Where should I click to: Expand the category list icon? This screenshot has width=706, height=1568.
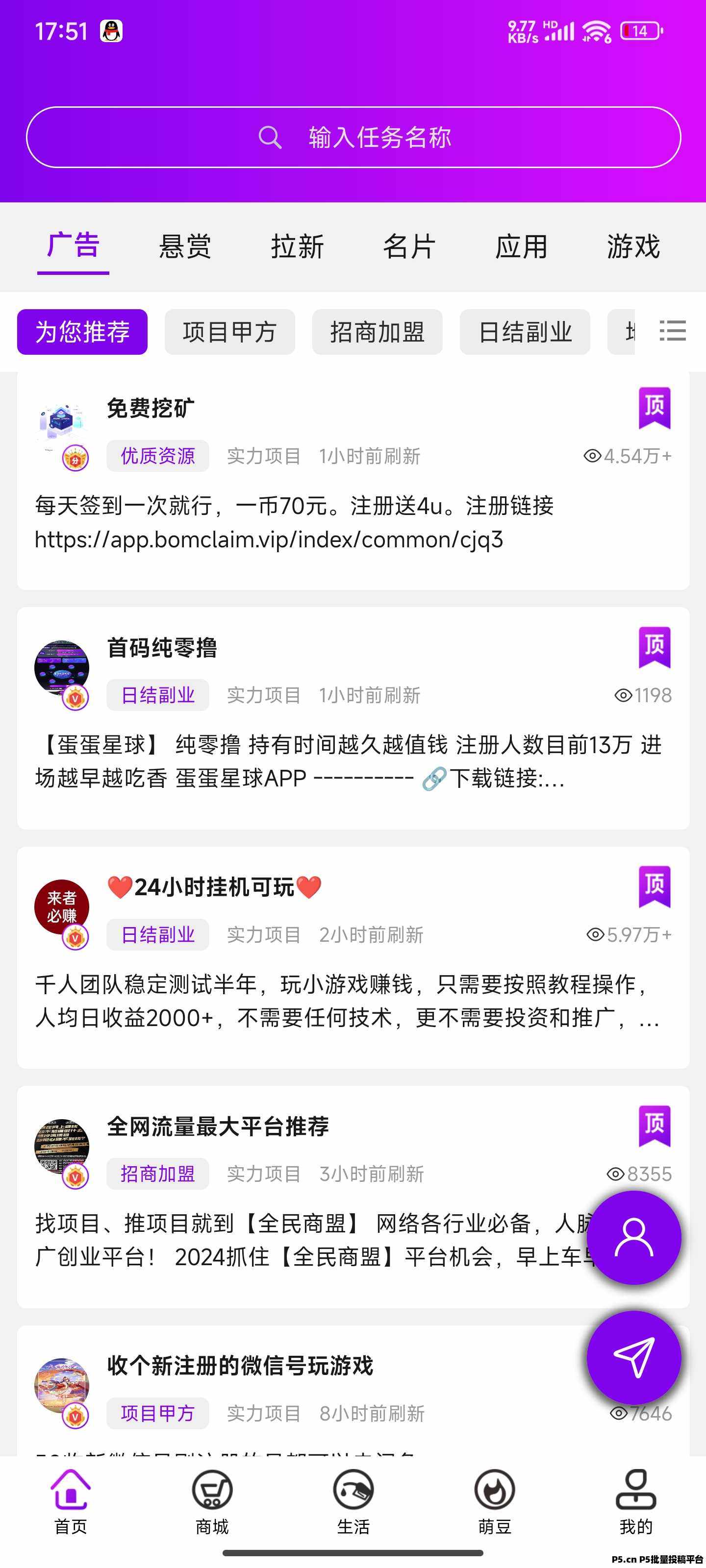(673, 331)
